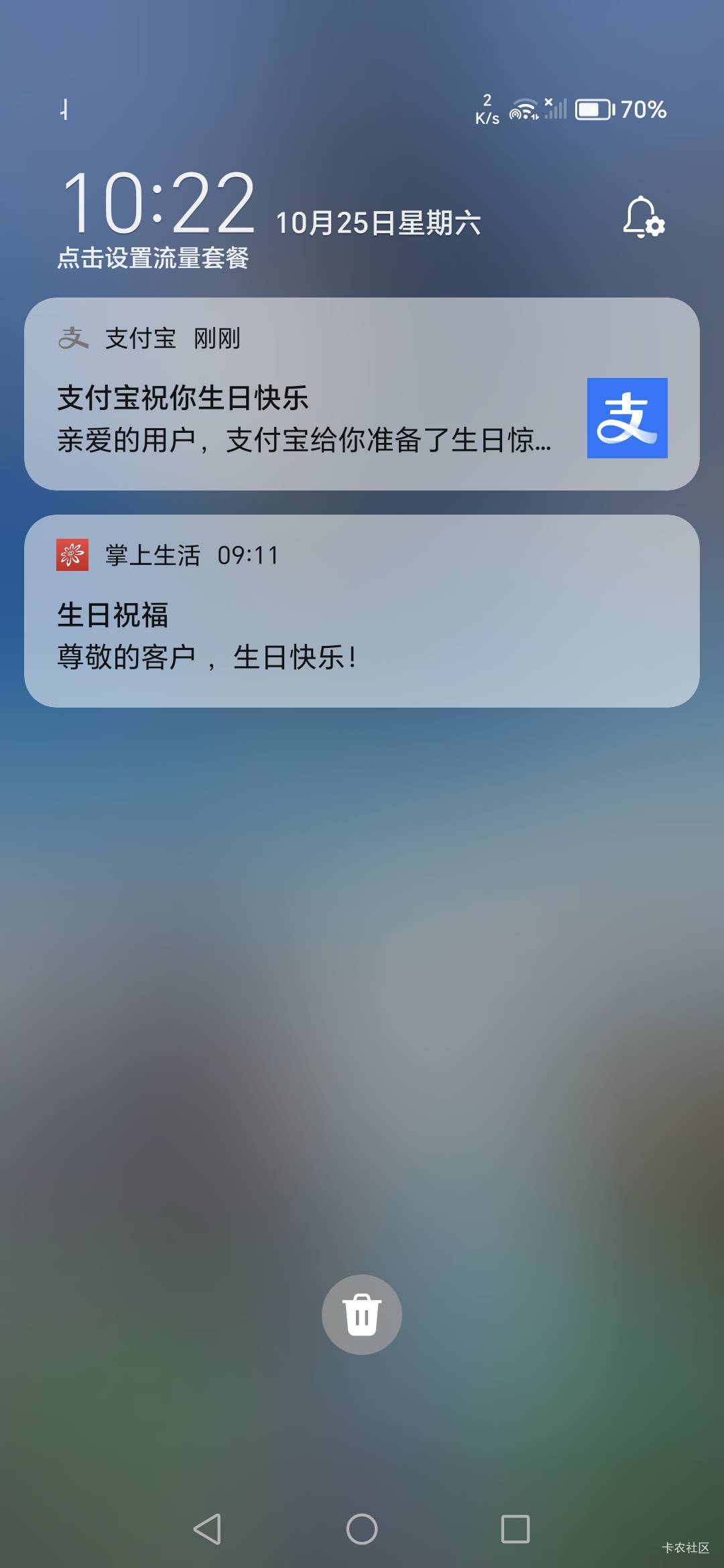Open the 掌上生活 生日祝福 notification

point(362,611)
